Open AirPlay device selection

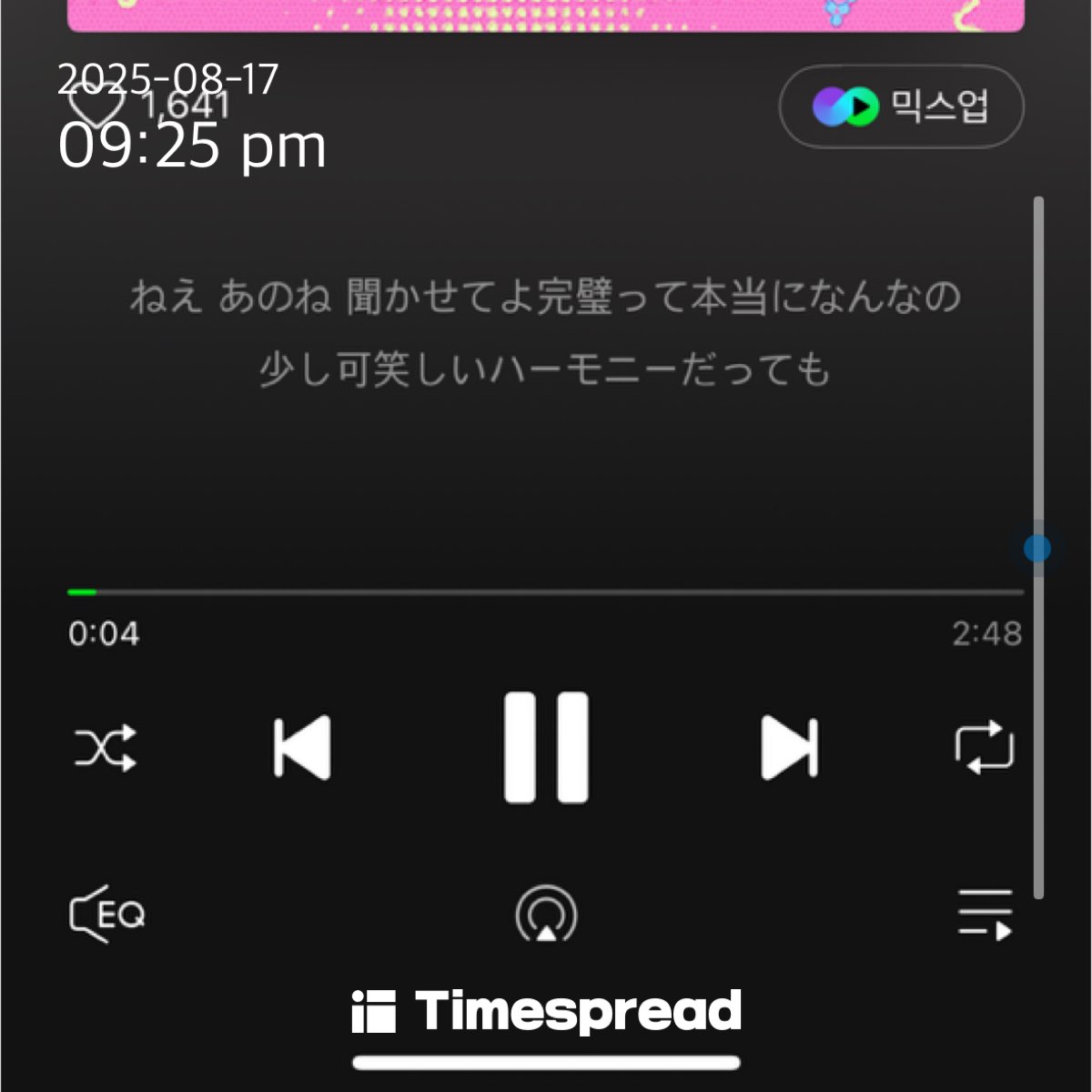point(546,915)
